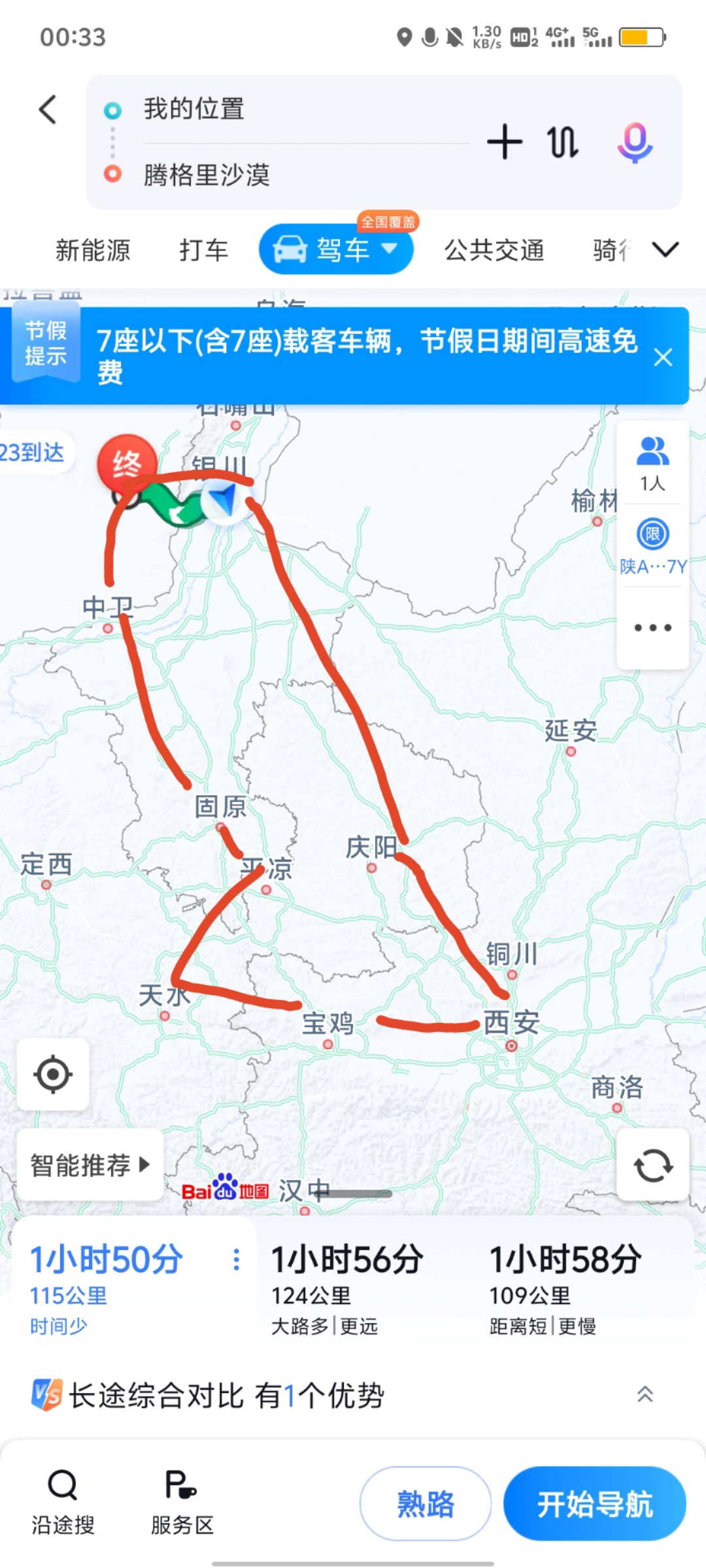Switch to the 新能源 tab
This screenshot has width=706, height=1568.
point(93,250)
